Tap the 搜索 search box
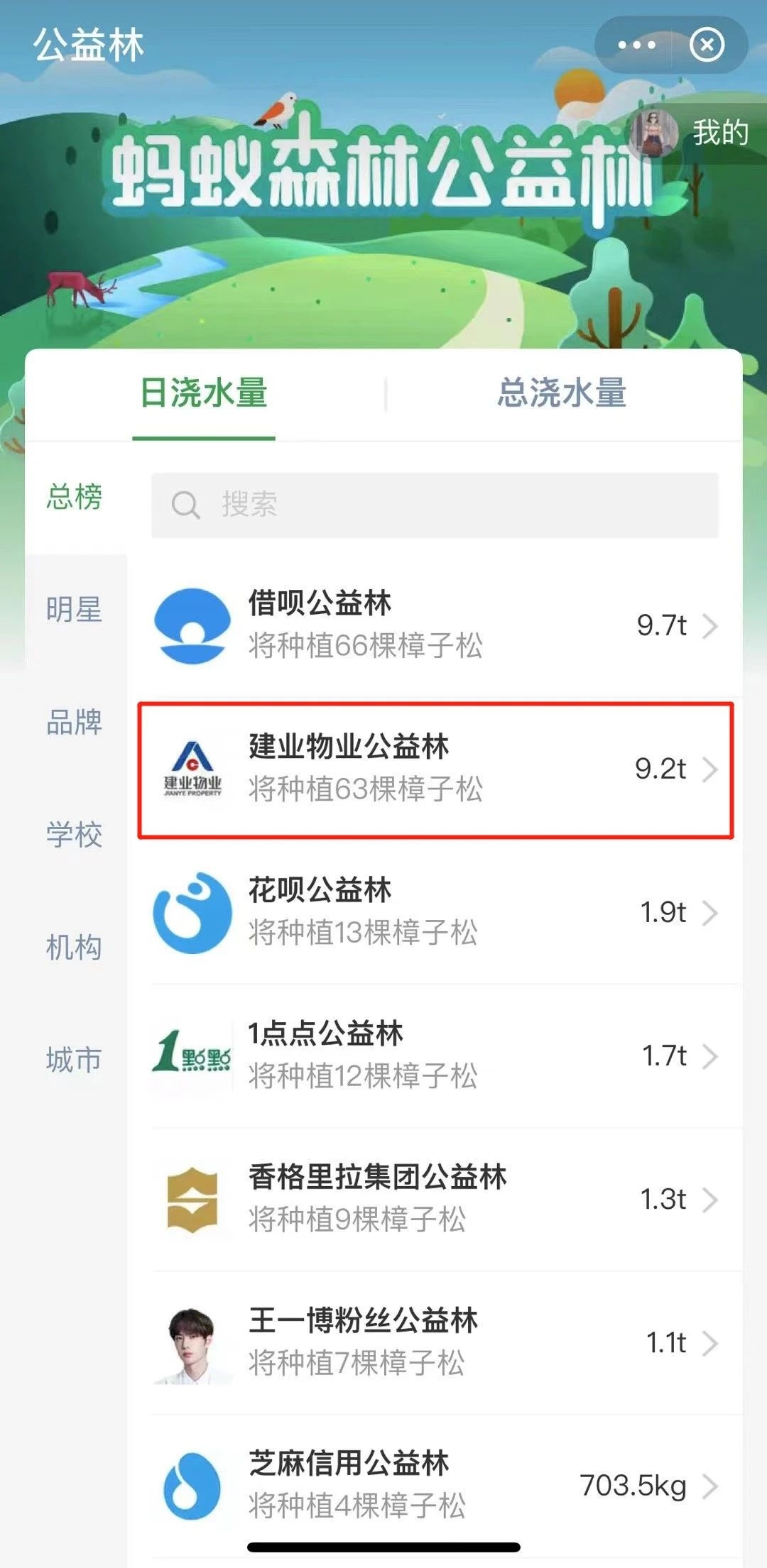 pyautogui.click(x=435, y=505)
